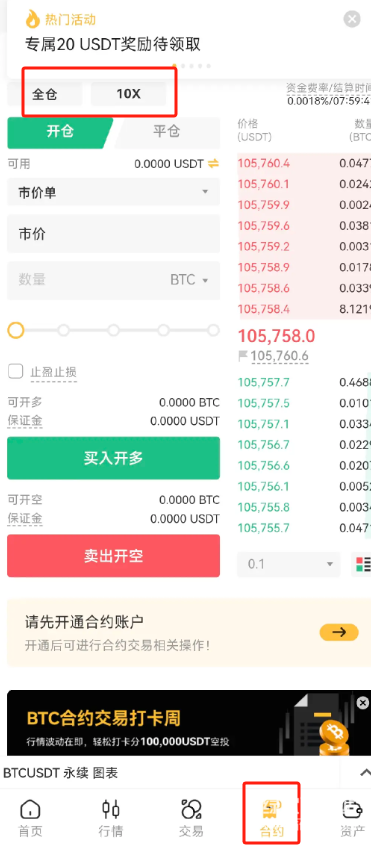Close the BTC合约交易打卡周 banner
This screenshot has width=371, height=846.
(363, 702)
